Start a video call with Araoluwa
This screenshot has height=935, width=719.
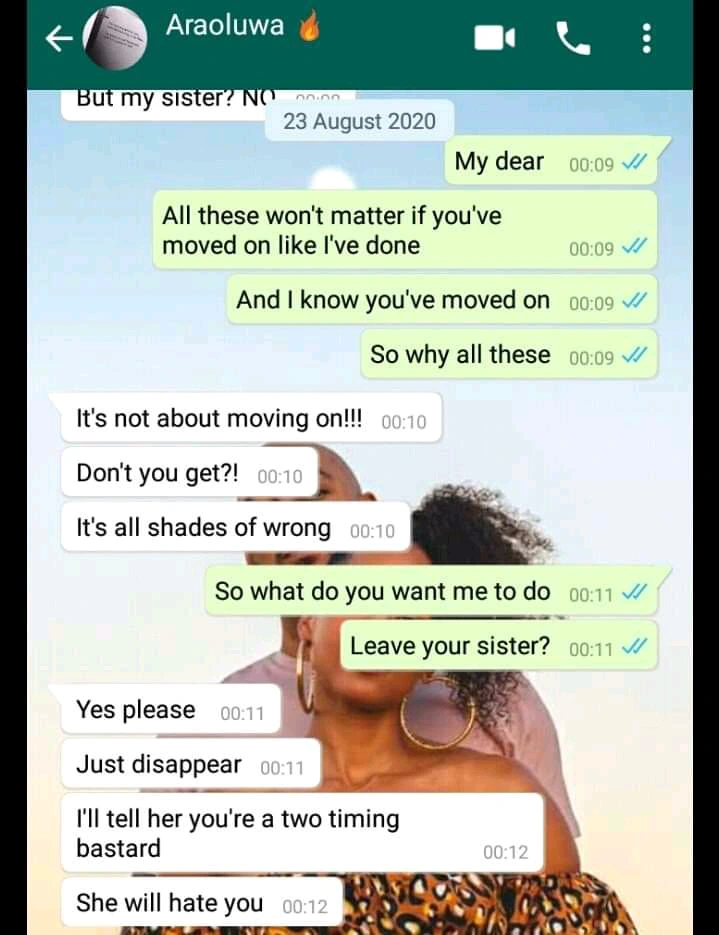tap(494, 39)
